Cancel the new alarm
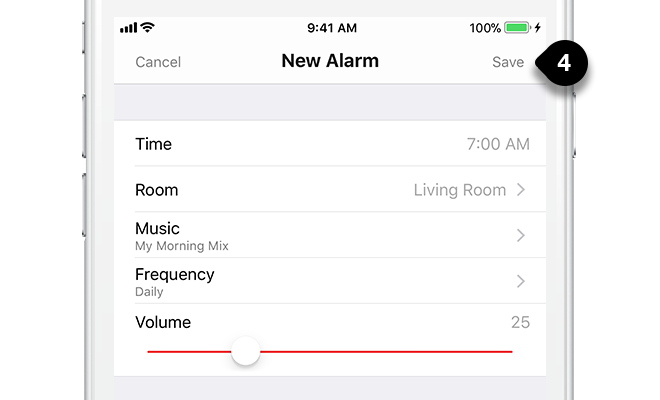660x400 pixels. click(x=158, y=62)
